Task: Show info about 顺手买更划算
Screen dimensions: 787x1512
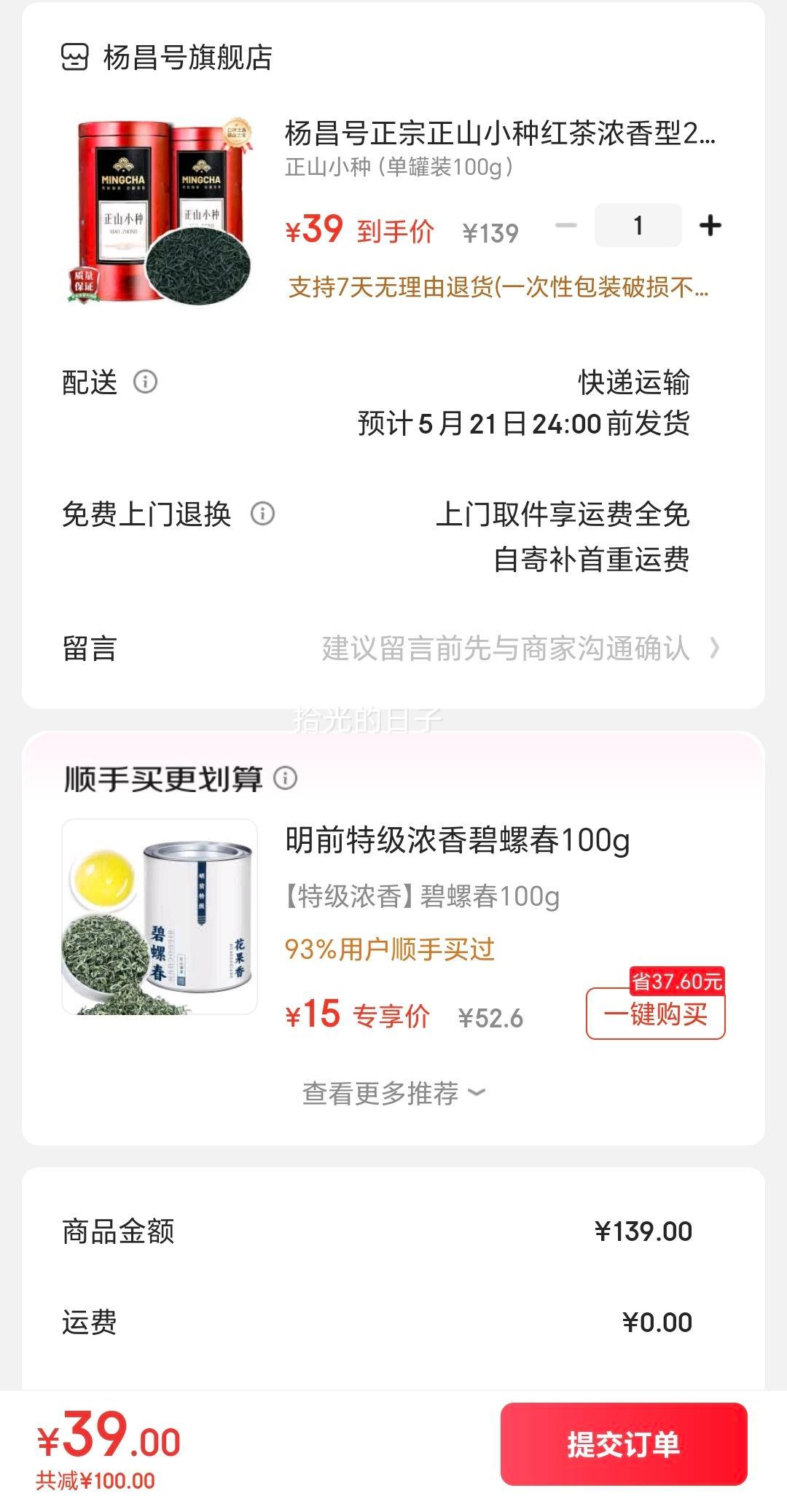Action: (x=285, y=778)
